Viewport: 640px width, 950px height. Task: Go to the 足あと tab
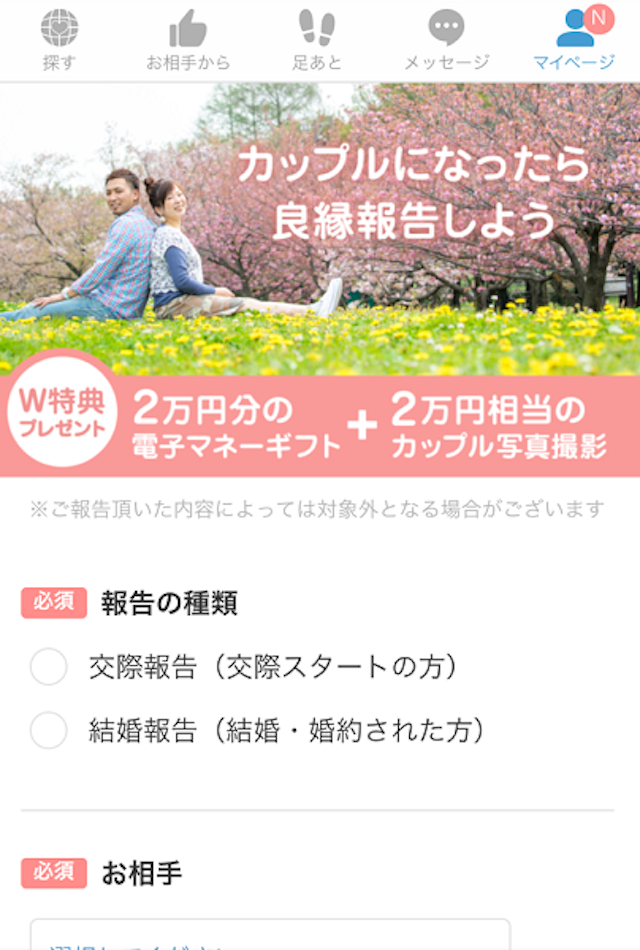coord(317,40)
